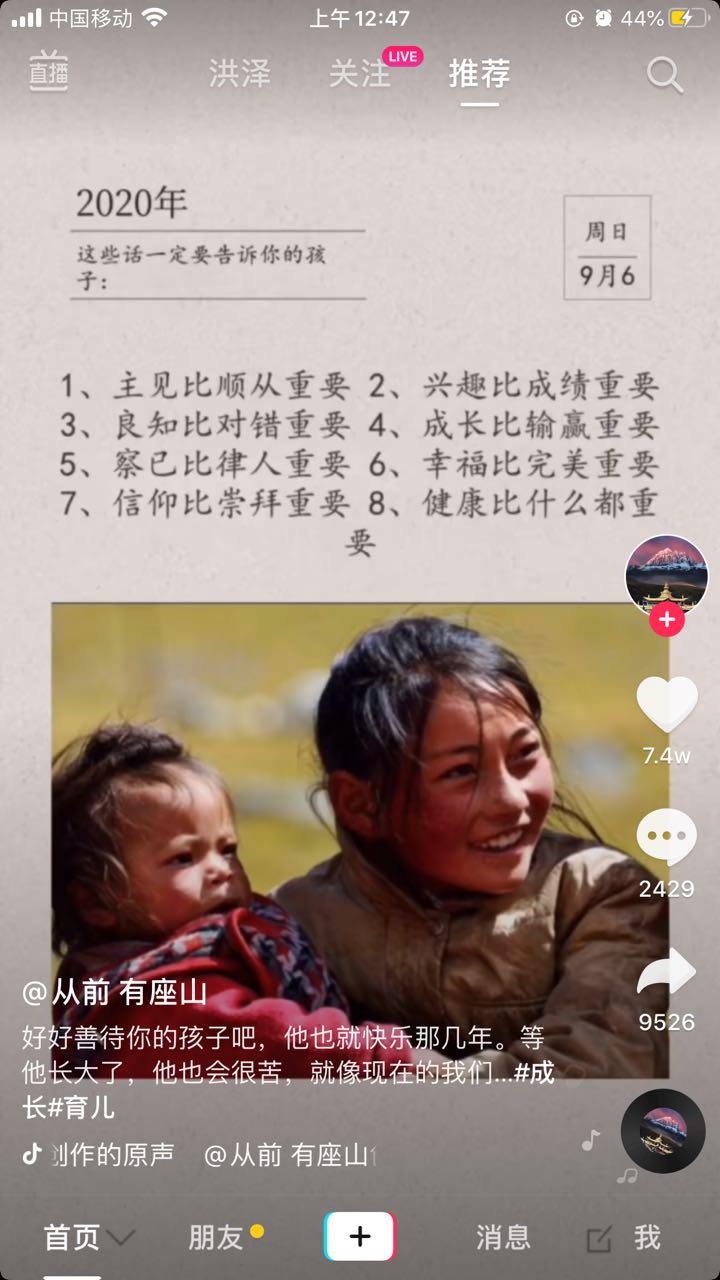The height and width of the screenshot is (1280, 720).
Task: Go to the 我 profile tab
Action: 647,1237
